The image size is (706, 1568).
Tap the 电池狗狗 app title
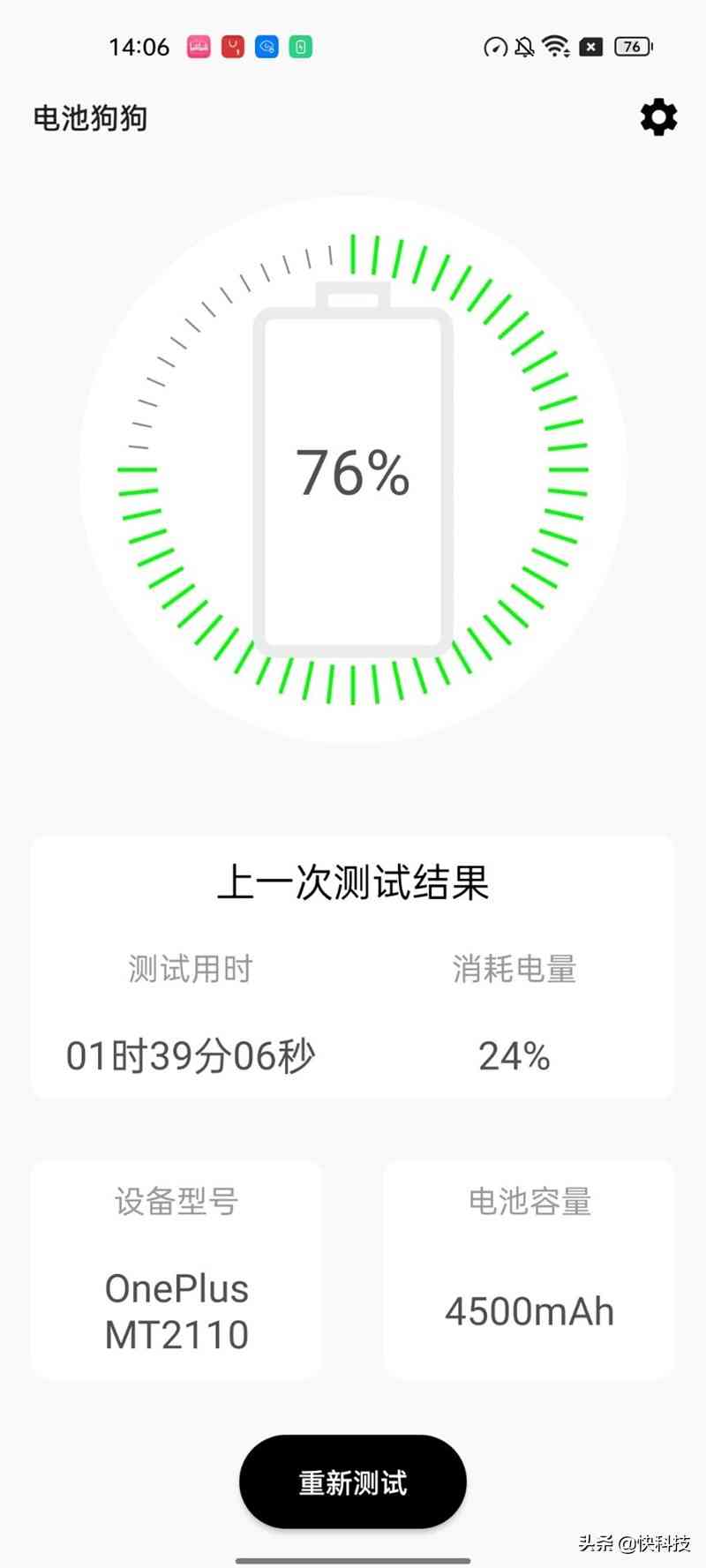pyautogui.click(x=90, y=117)
